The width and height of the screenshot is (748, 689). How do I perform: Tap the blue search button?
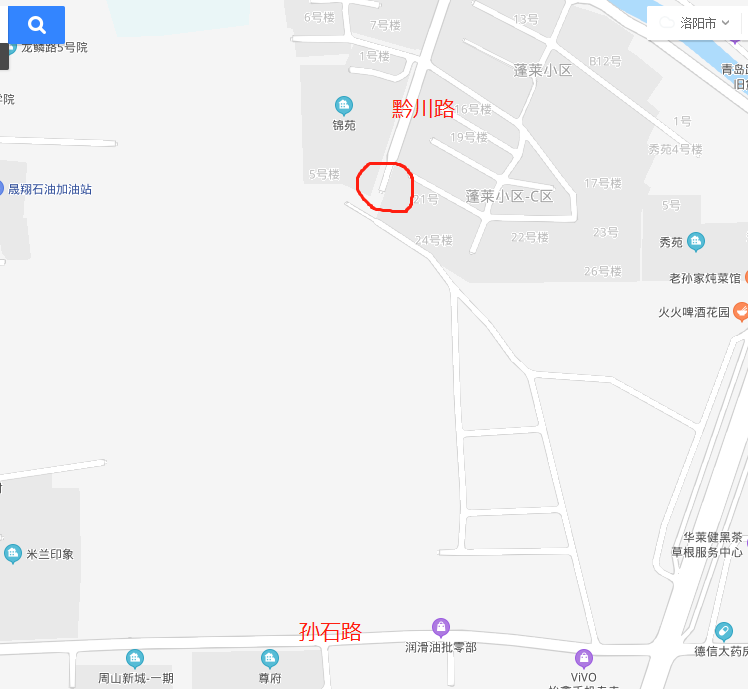37,25
